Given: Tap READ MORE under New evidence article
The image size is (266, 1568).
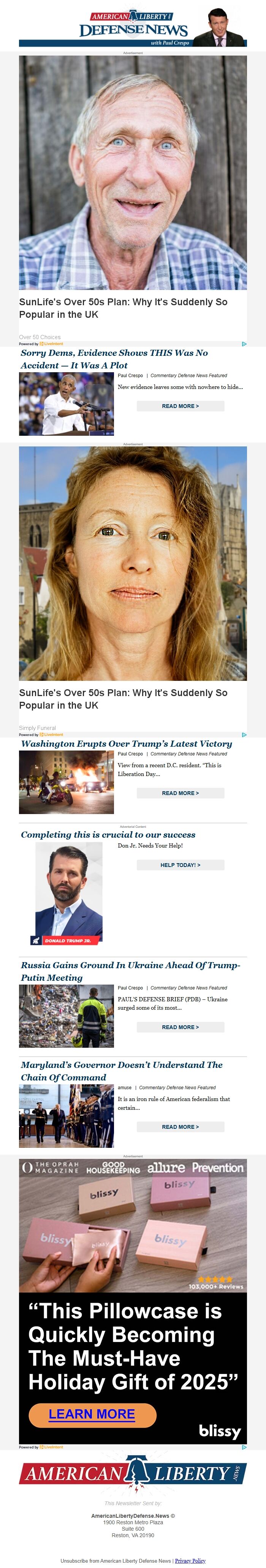Looking at the screenshot, I should (180, 406).
